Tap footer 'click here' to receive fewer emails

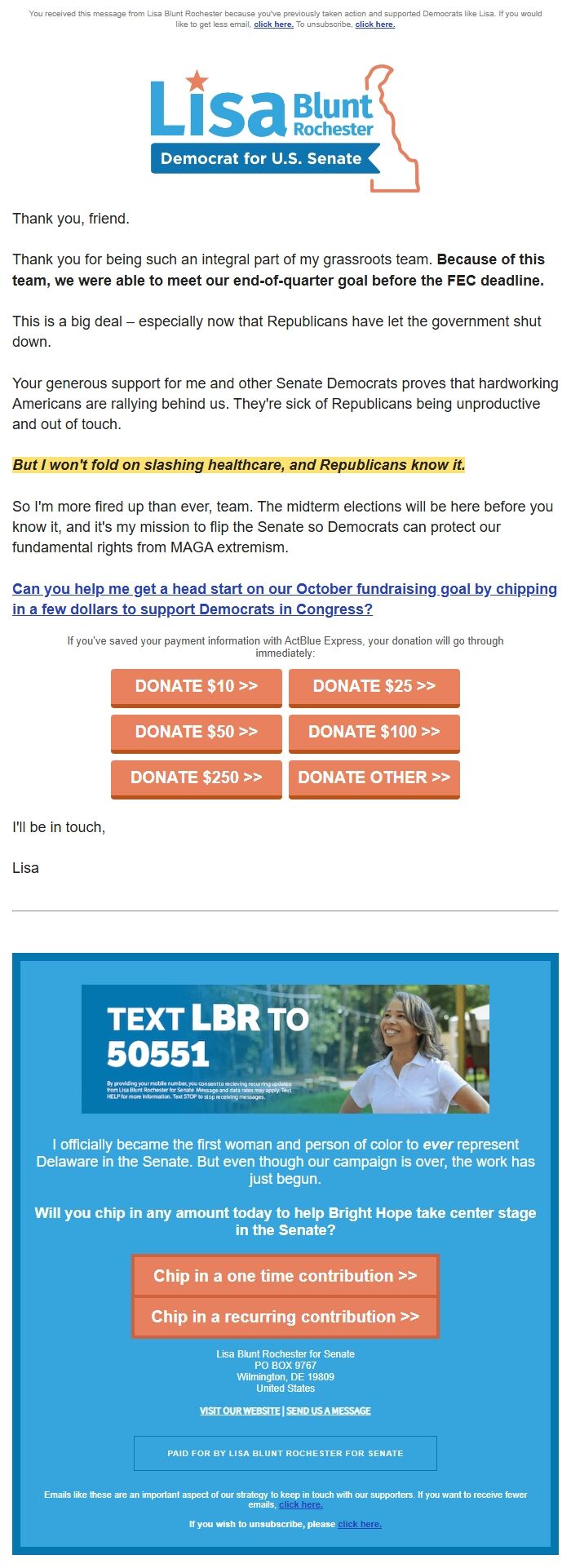301,1504
